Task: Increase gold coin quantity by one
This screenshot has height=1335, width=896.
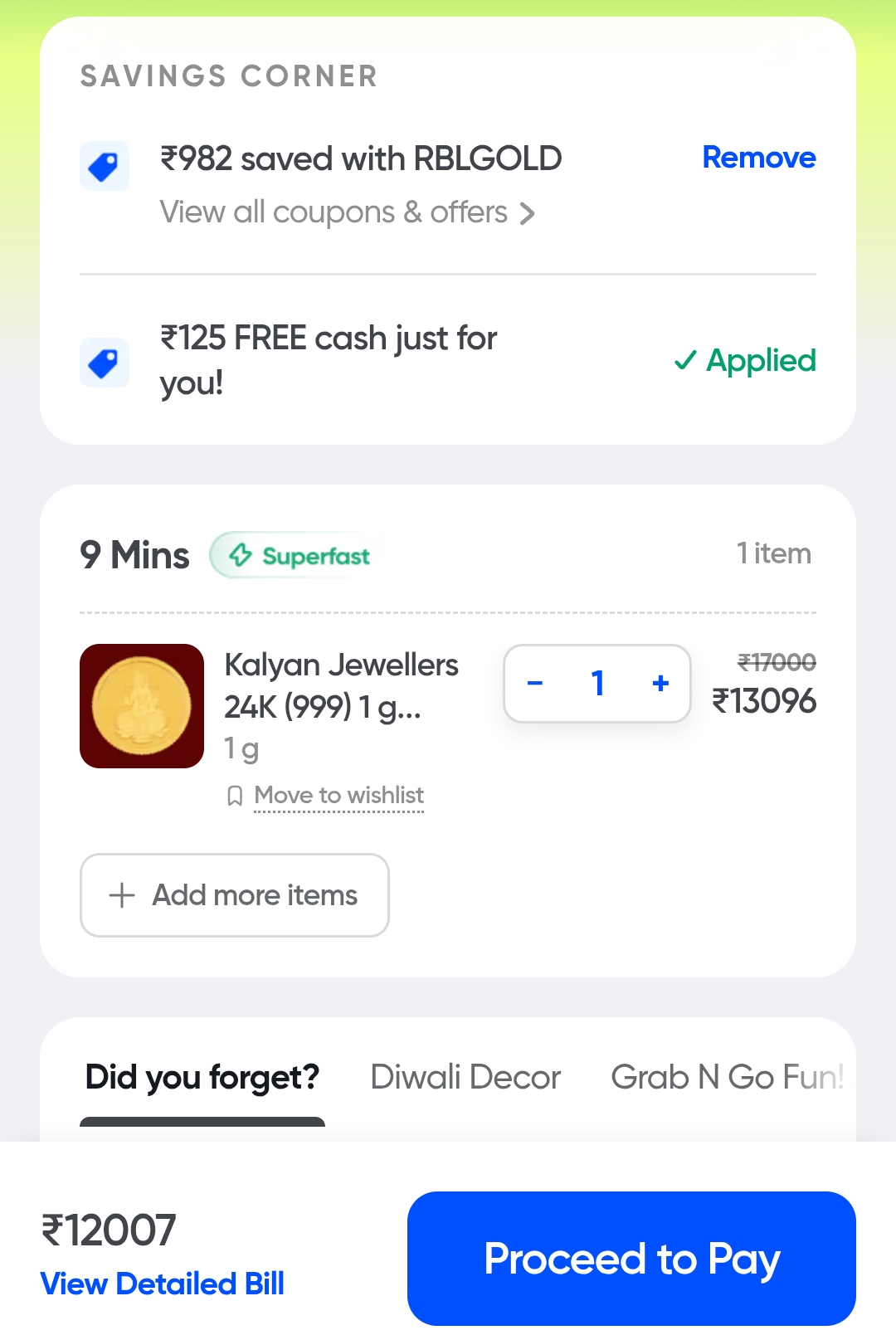Action: 660,684
